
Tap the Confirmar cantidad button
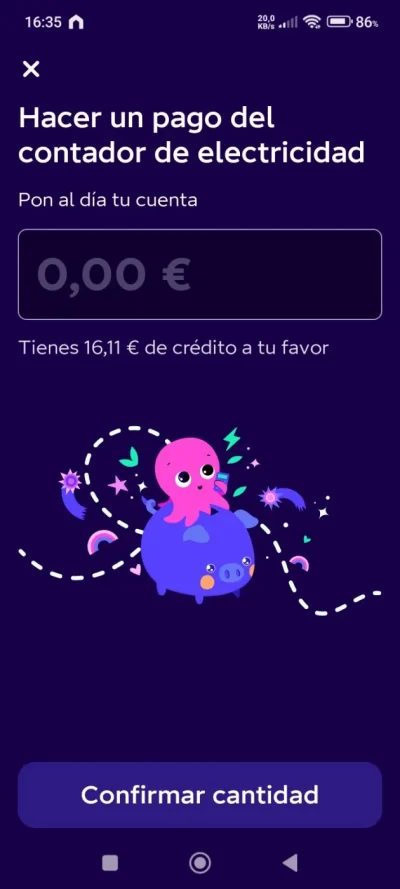(x=200, y=795)
